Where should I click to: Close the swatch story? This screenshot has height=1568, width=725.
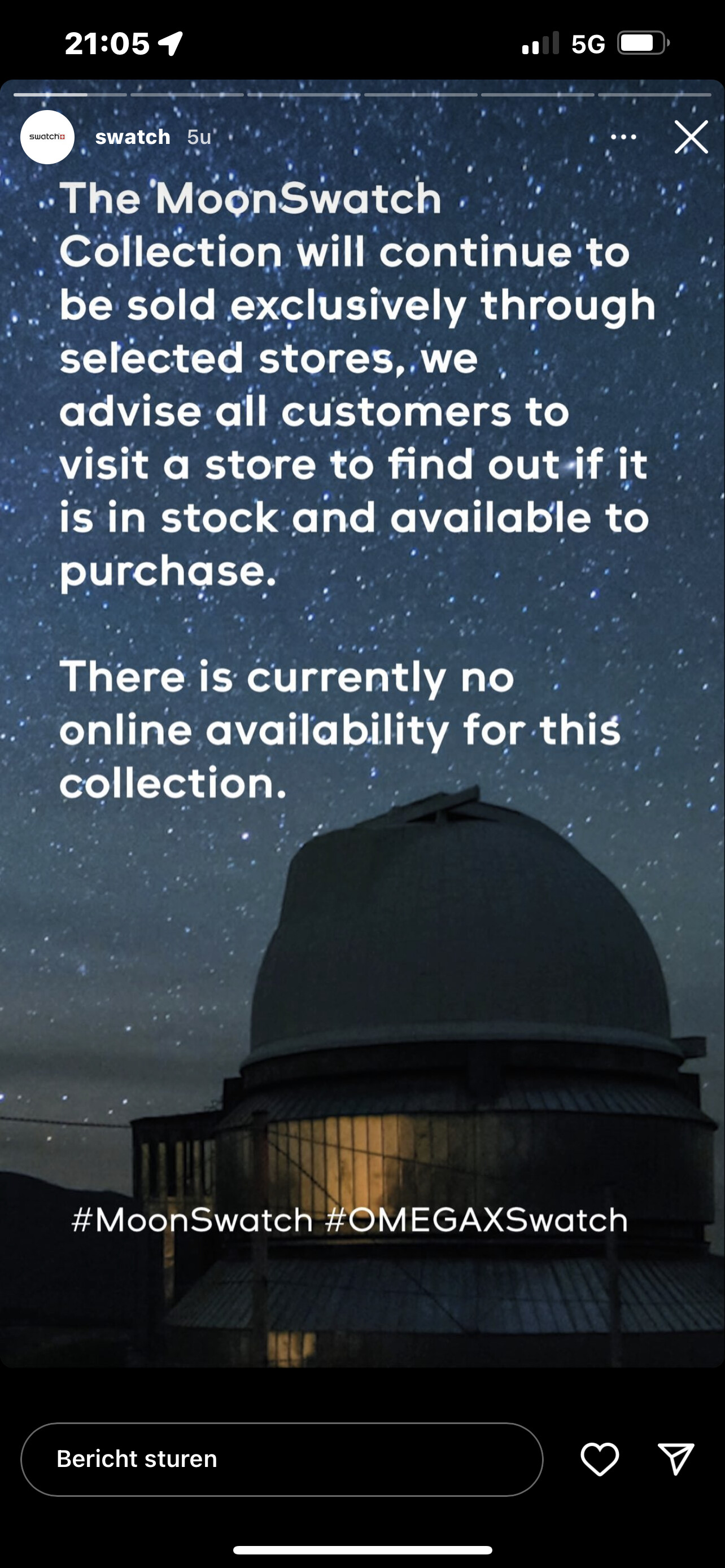tap(691, 137)
